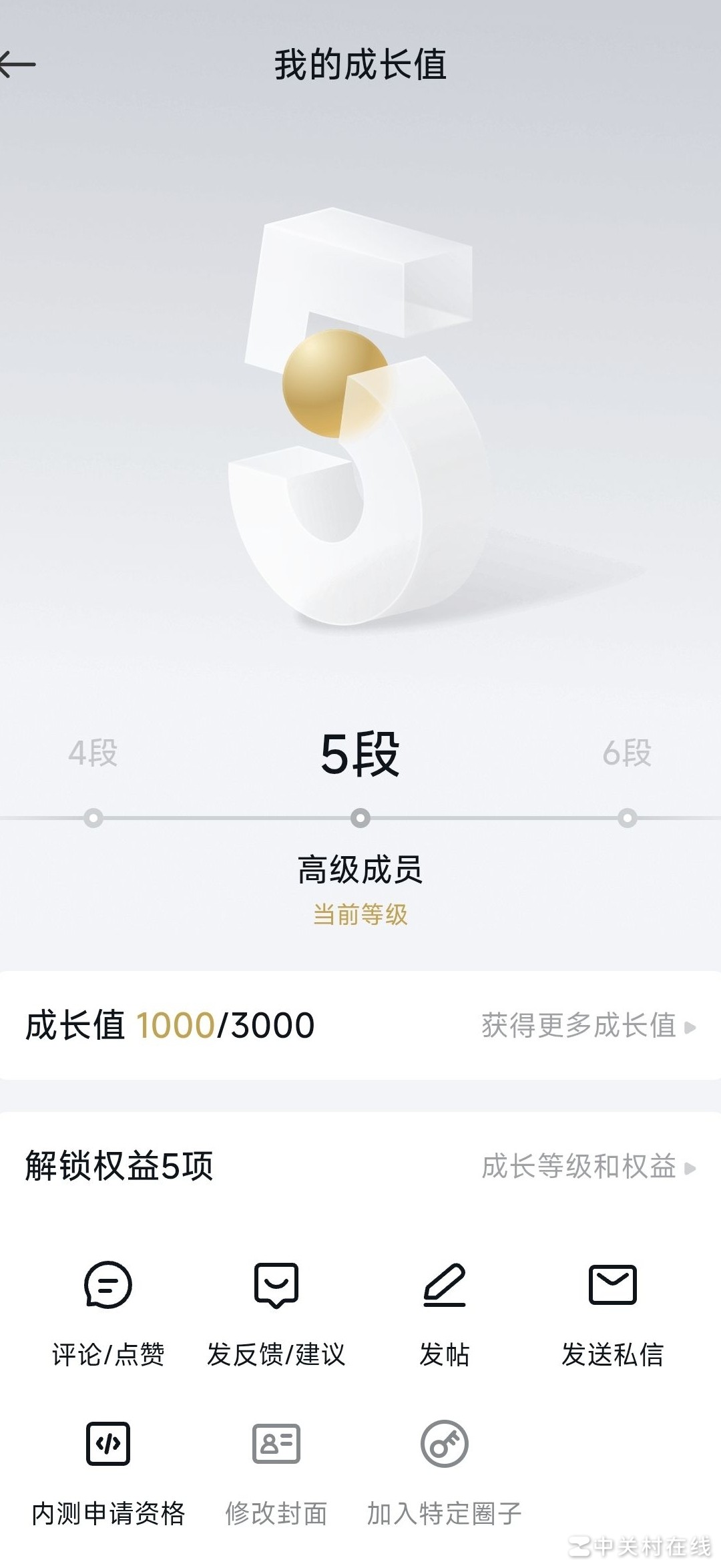Viewport: 721px width, 1568px height.
Task: Tap the 发帖 benefit icon
Action: point(444,1284)
